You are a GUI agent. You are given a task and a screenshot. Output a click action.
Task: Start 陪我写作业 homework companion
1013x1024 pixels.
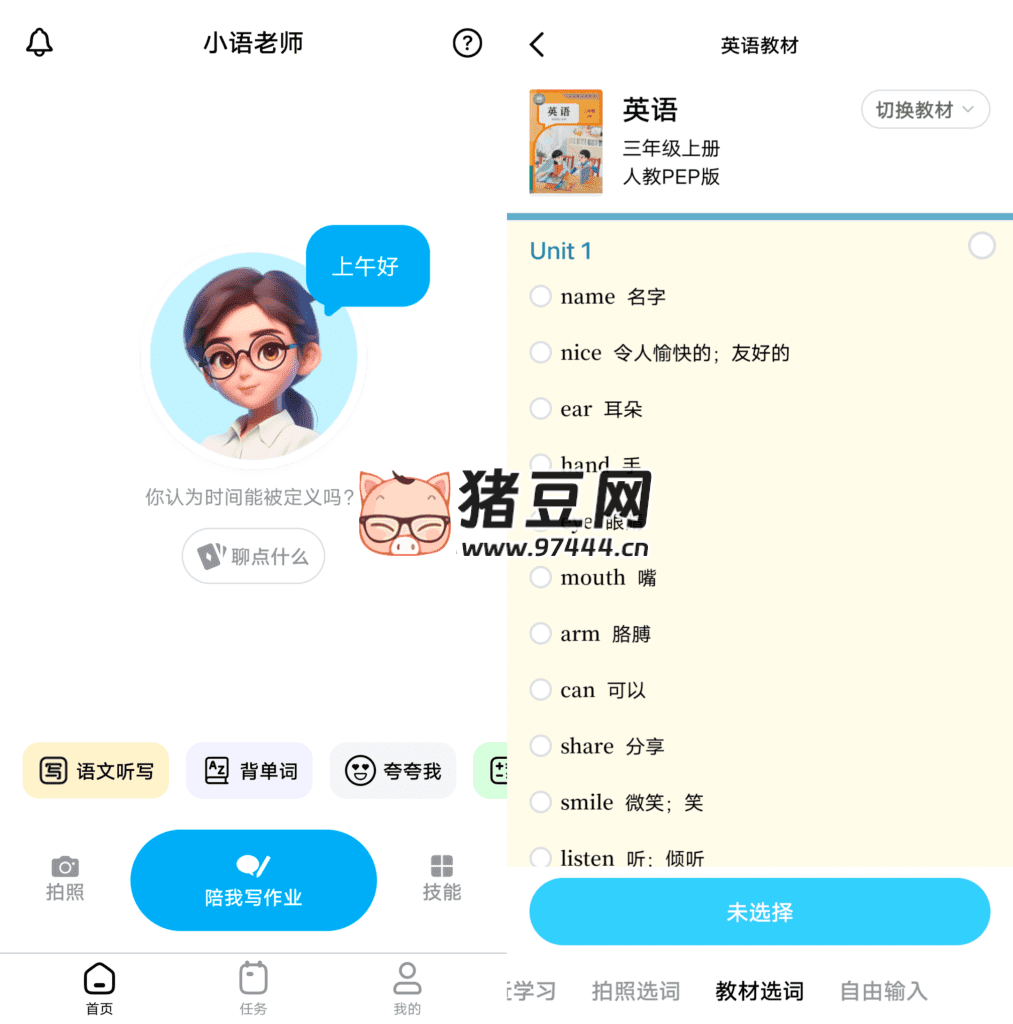(253, 880)
